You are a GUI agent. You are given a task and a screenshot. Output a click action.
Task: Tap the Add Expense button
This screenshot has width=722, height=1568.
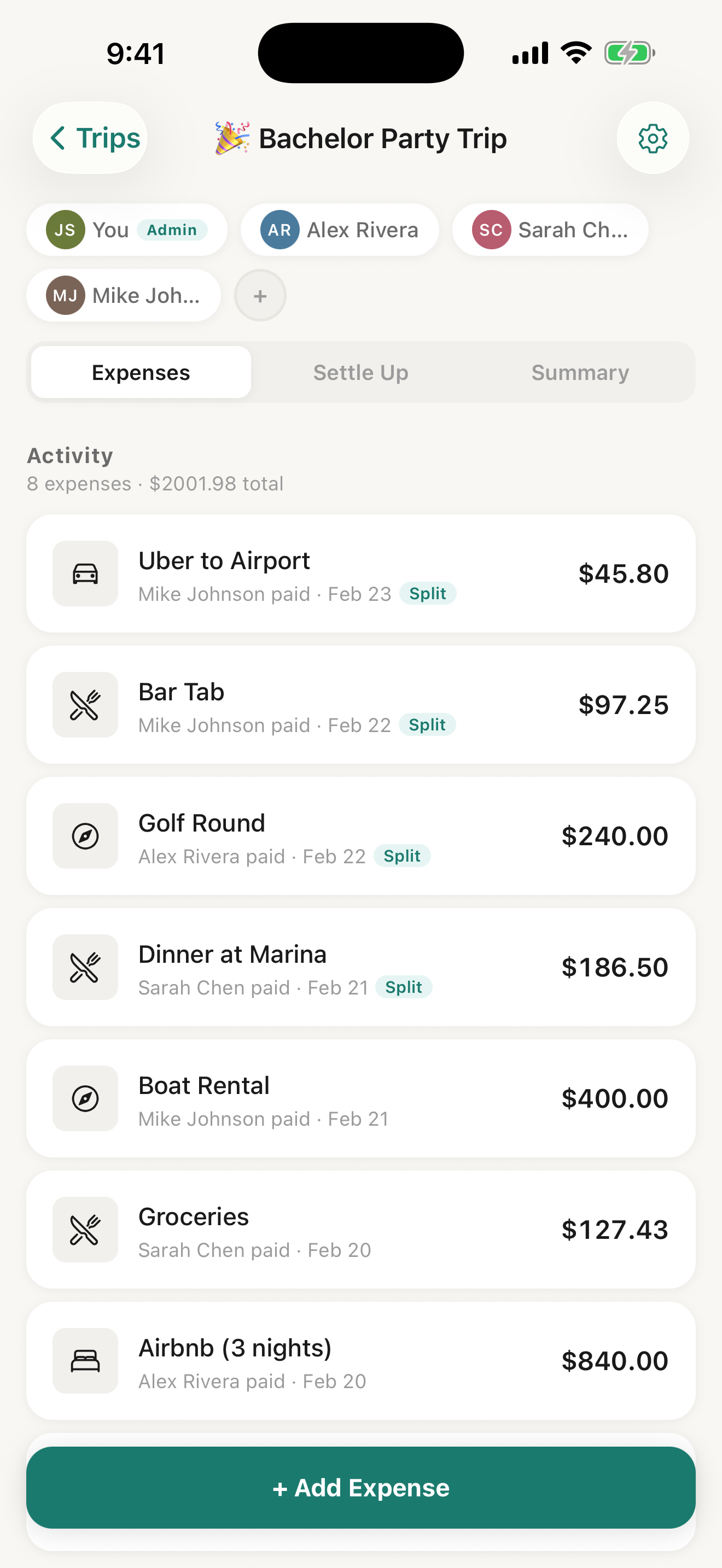click(361, 1488)
